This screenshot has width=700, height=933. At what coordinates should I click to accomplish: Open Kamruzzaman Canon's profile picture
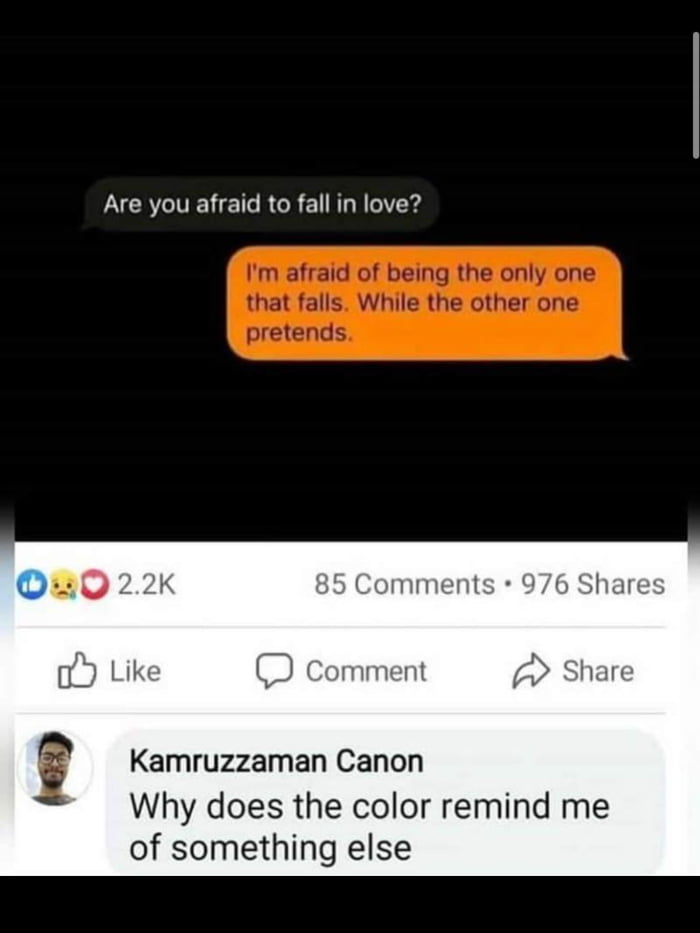point(55,767)
